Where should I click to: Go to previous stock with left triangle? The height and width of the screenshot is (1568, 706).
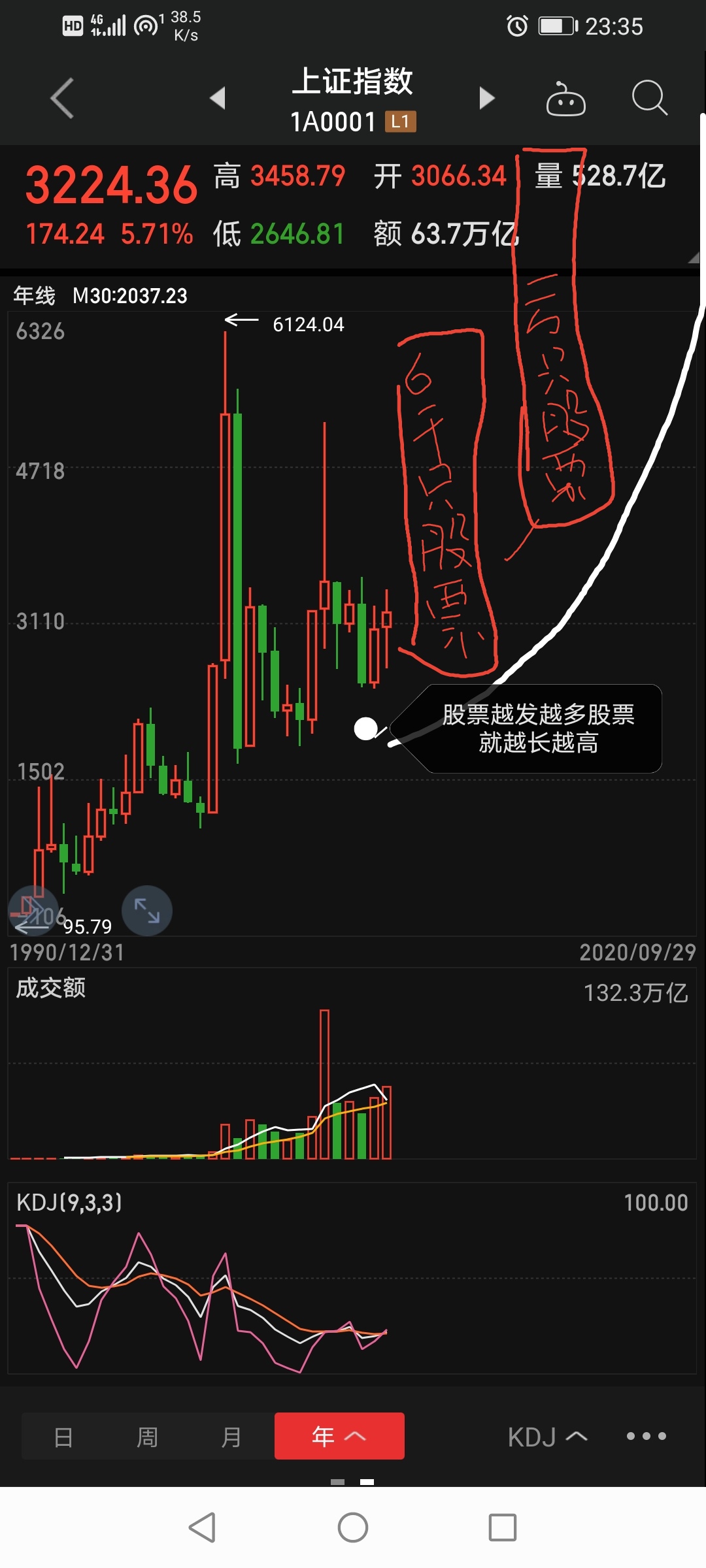click(218, 97)
